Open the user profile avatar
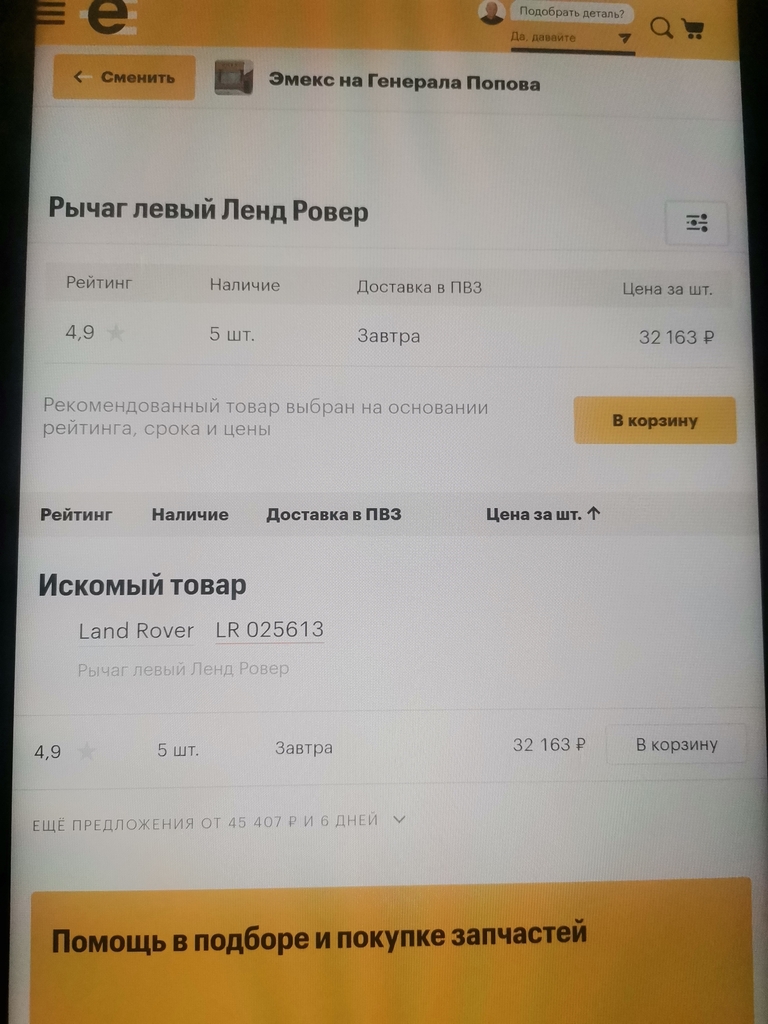 tap(491, 12)
